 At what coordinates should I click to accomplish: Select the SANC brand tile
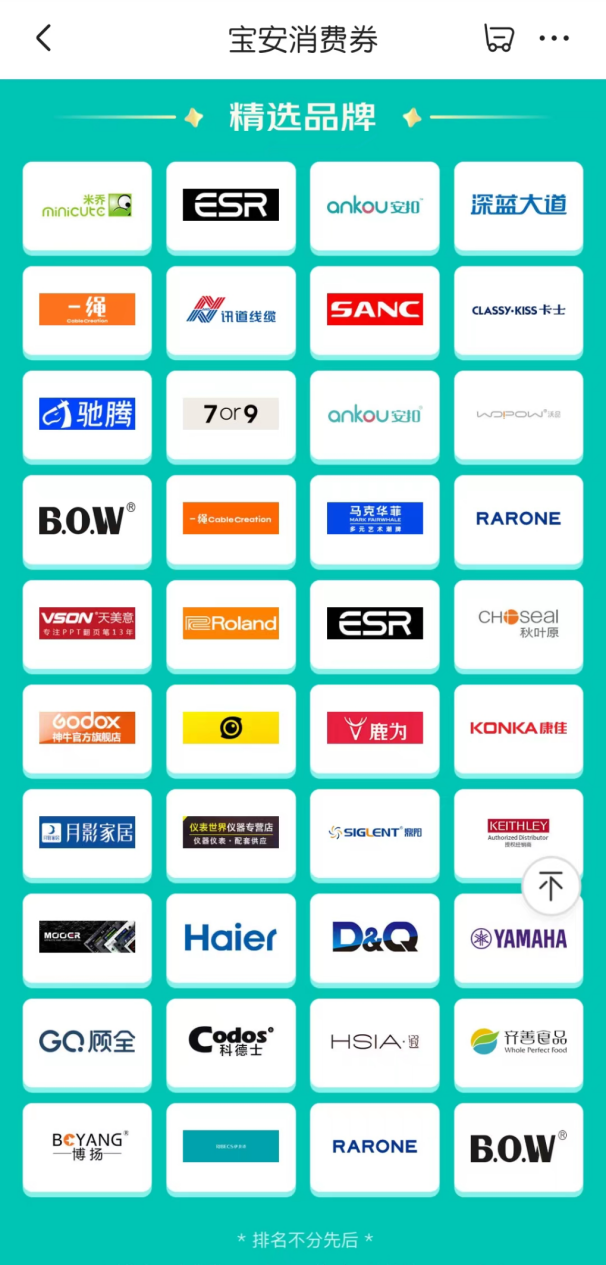pos(374,310)
